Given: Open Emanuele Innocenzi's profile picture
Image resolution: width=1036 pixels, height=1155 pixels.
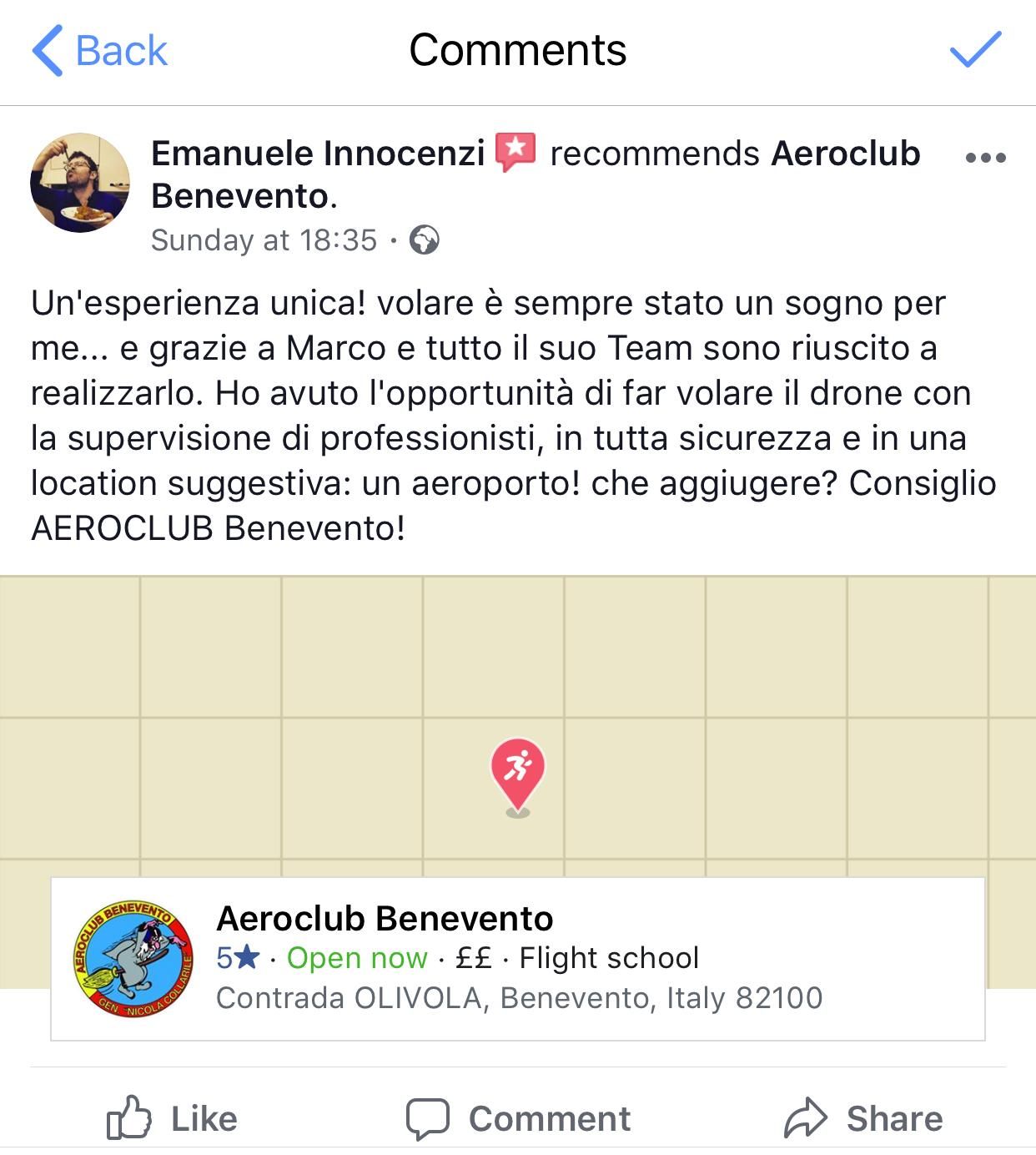Looking at the screenshot, I should pos(80,182).
